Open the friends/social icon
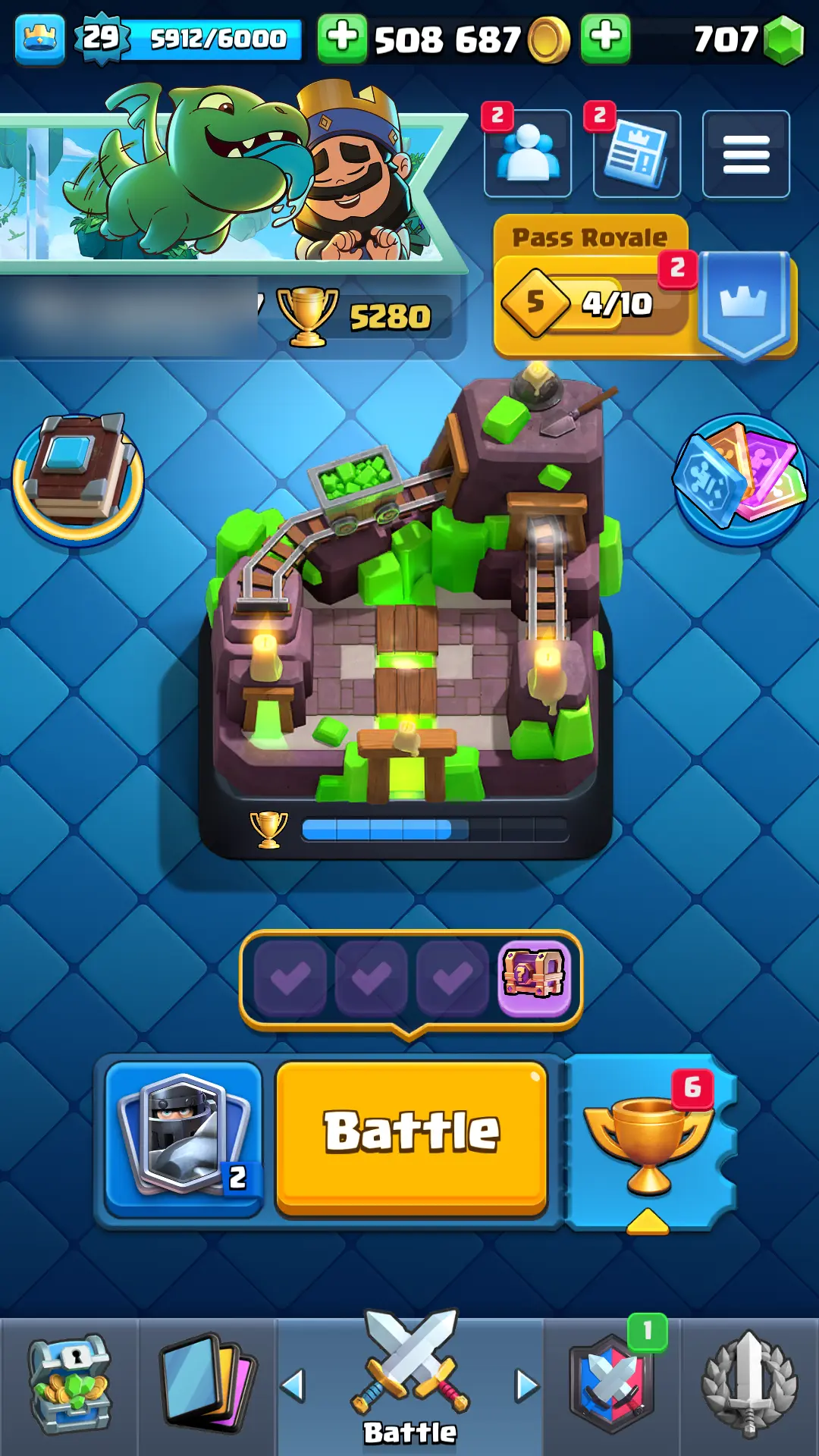The height and width of the screenshot is (1456, 819). click(527, 154)
